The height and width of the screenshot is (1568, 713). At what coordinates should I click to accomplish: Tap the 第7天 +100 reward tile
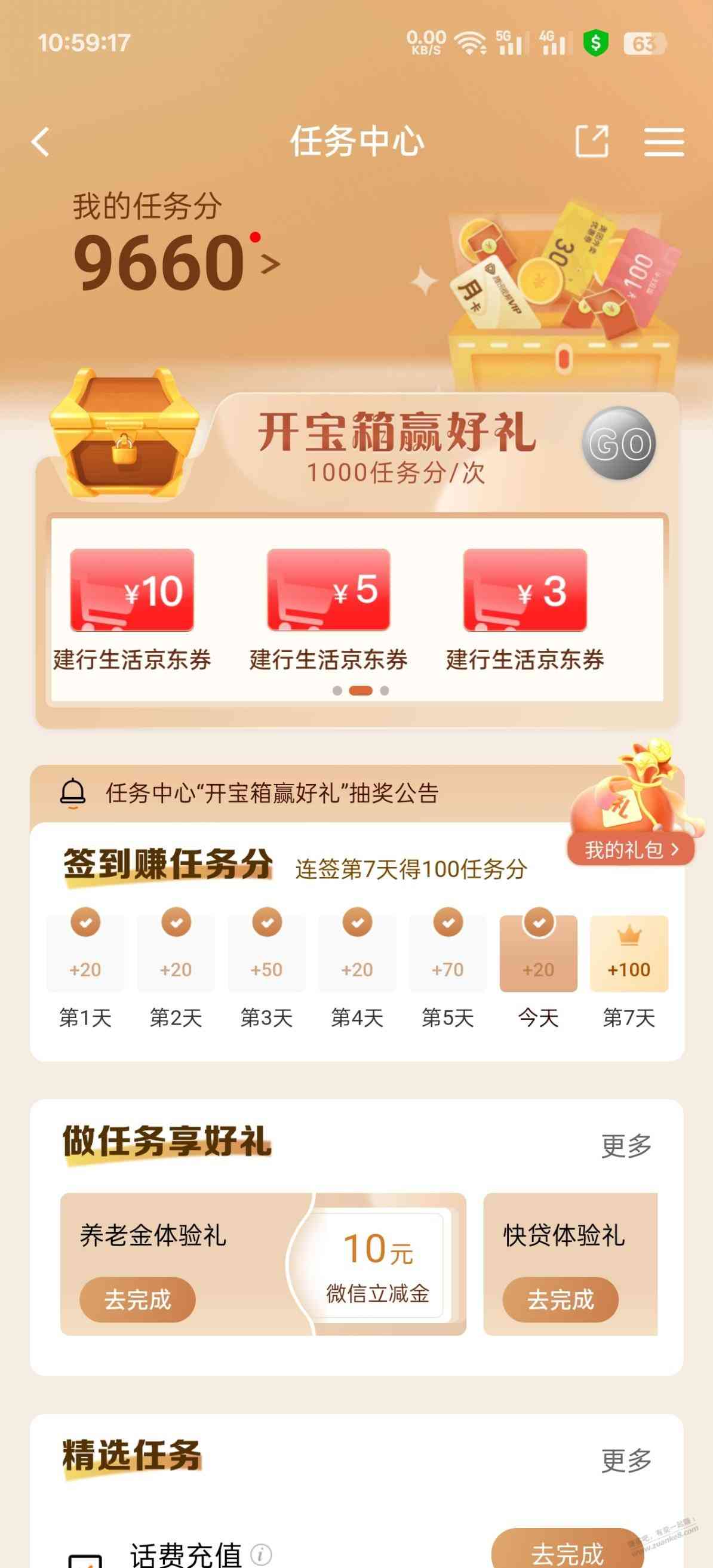click(628, 953)
